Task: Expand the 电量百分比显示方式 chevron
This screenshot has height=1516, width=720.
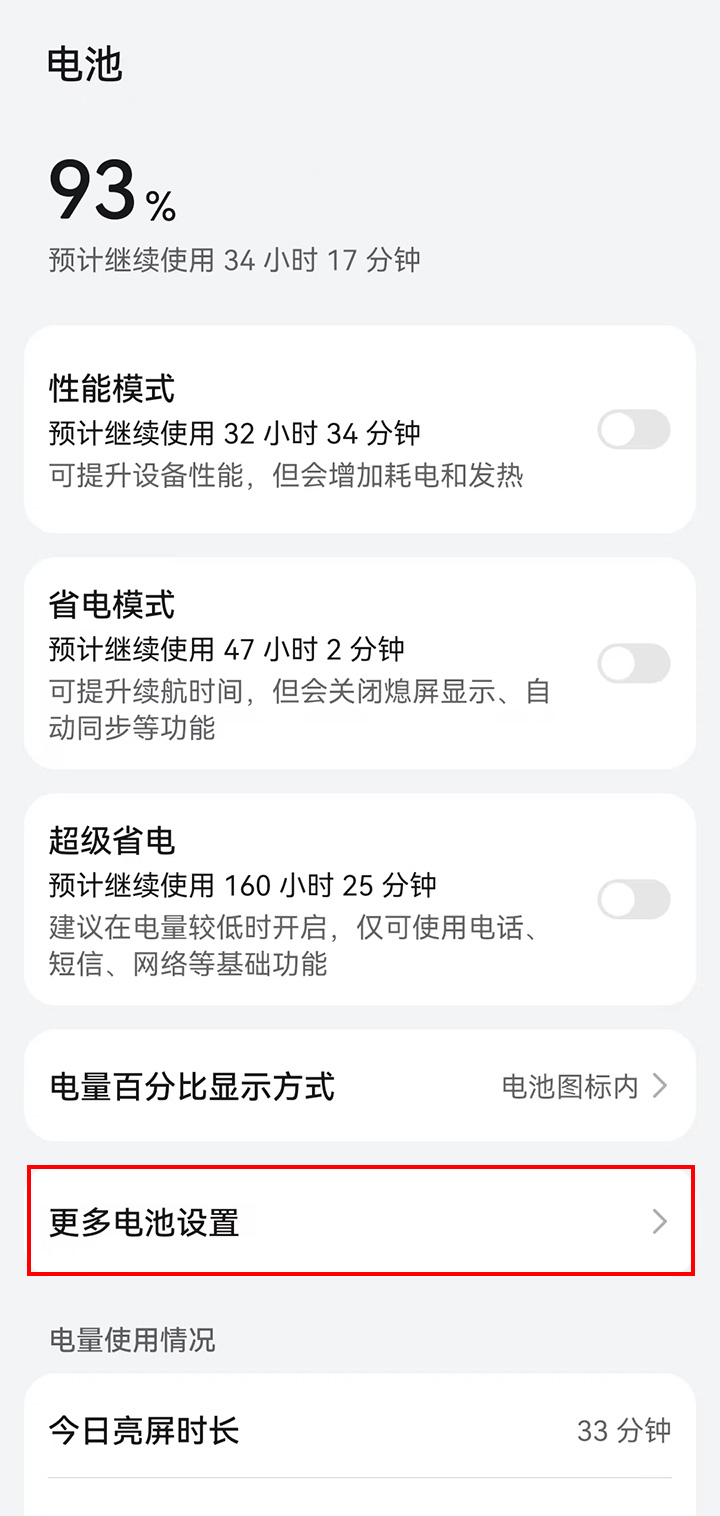Action: point(661,1085)
